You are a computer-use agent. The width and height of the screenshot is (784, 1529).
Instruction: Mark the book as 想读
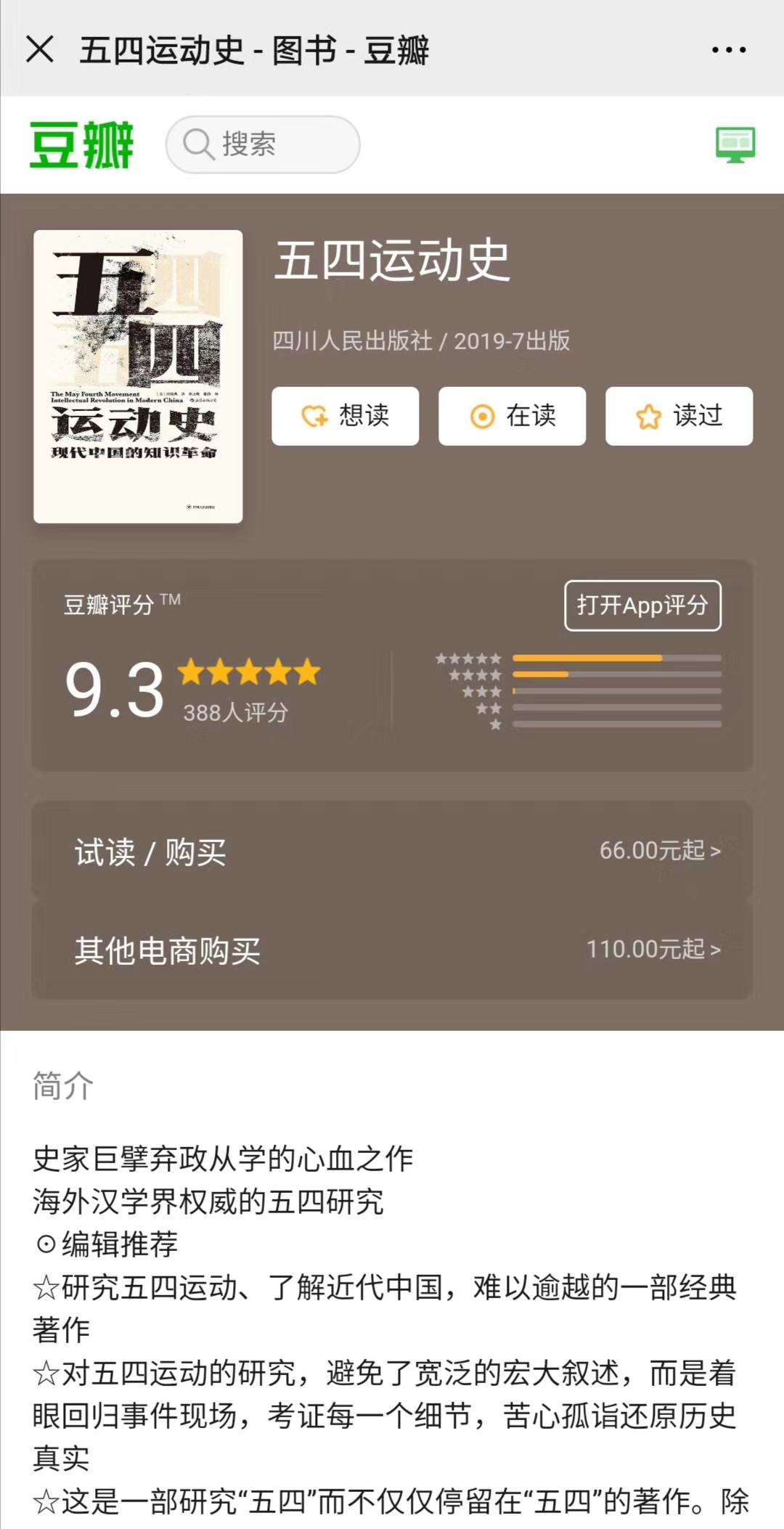(x=346, y=416)
